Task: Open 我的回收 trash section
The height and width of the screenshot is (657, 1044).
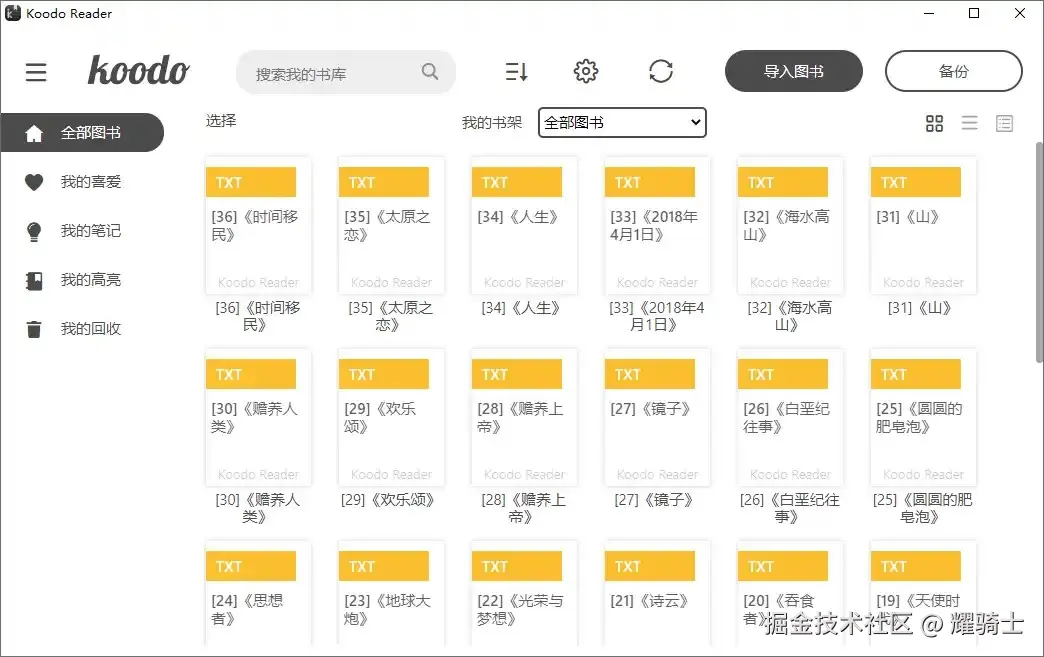Action: click(x=90, y=329)
